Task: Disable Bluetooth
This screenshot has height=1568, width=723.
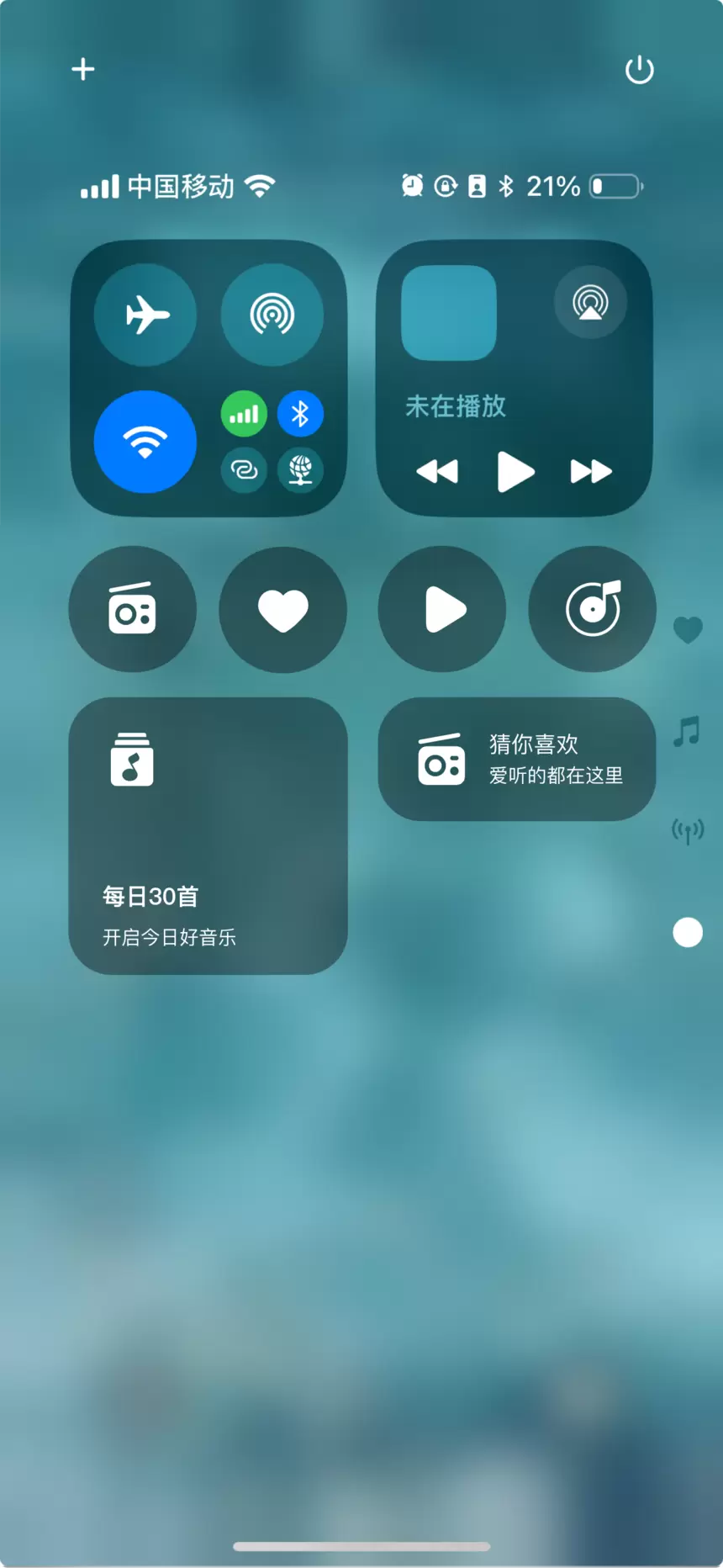Action: click(300, 414)
